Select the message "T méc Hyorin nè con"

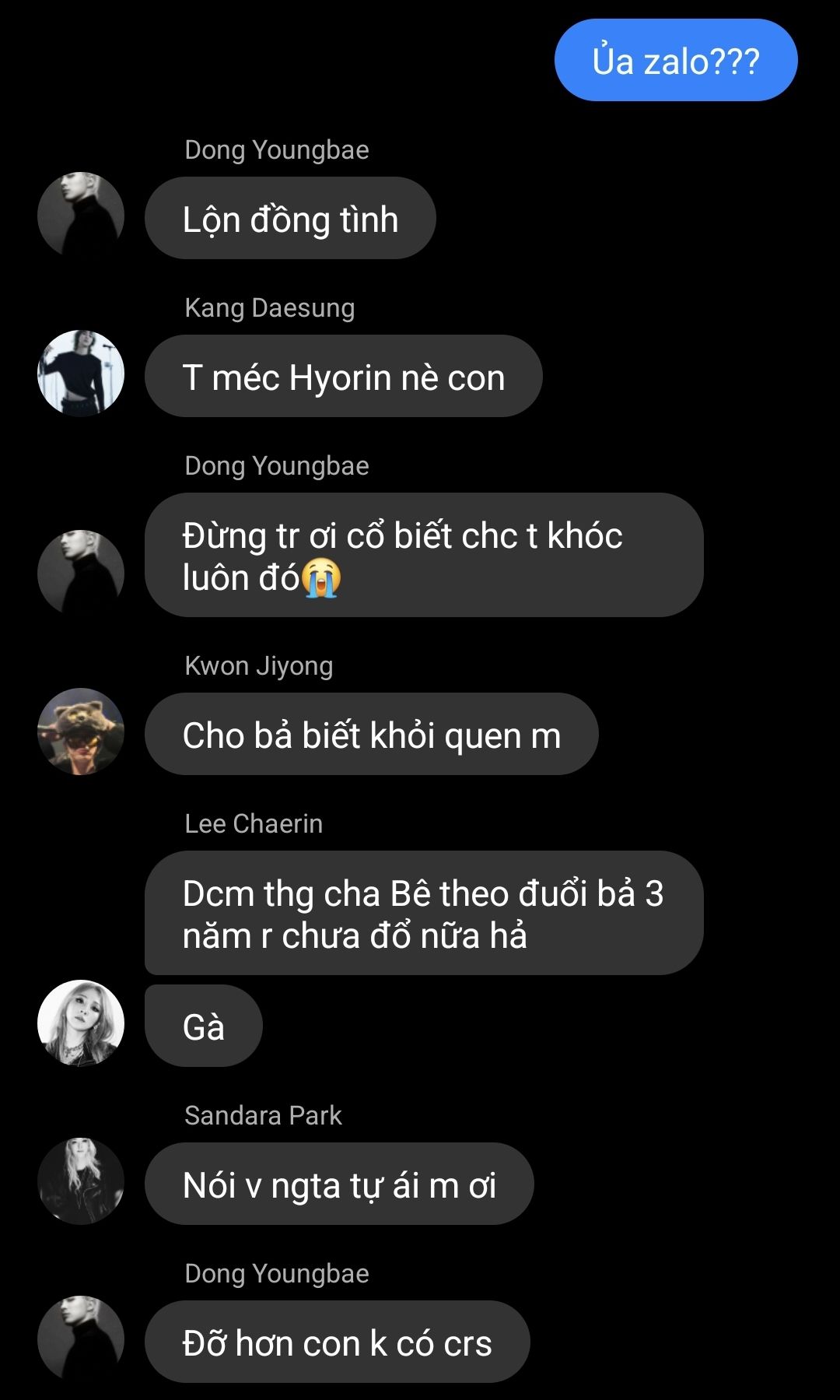343,377
